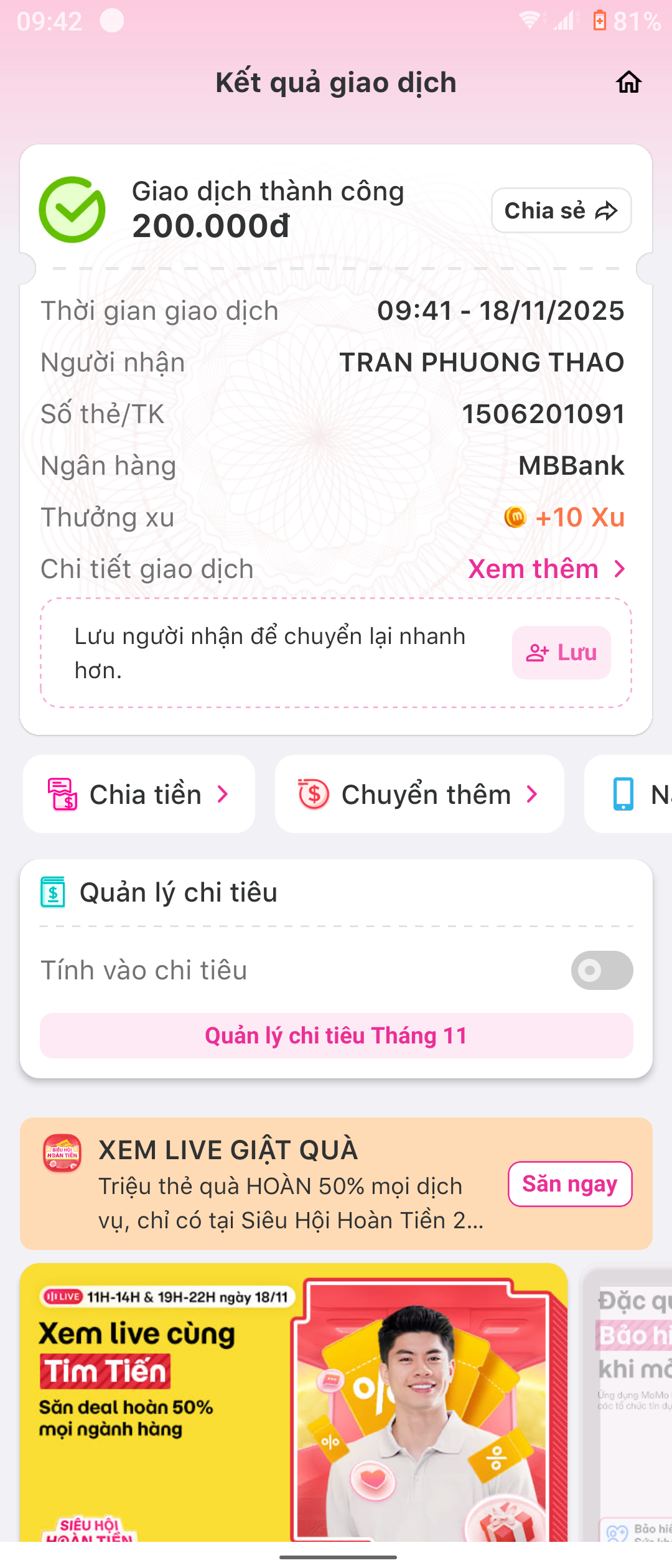Toggle Tính vào chi tiêu switch
The width and height of the screenshot is (672, 1568).
pos(602,970)
